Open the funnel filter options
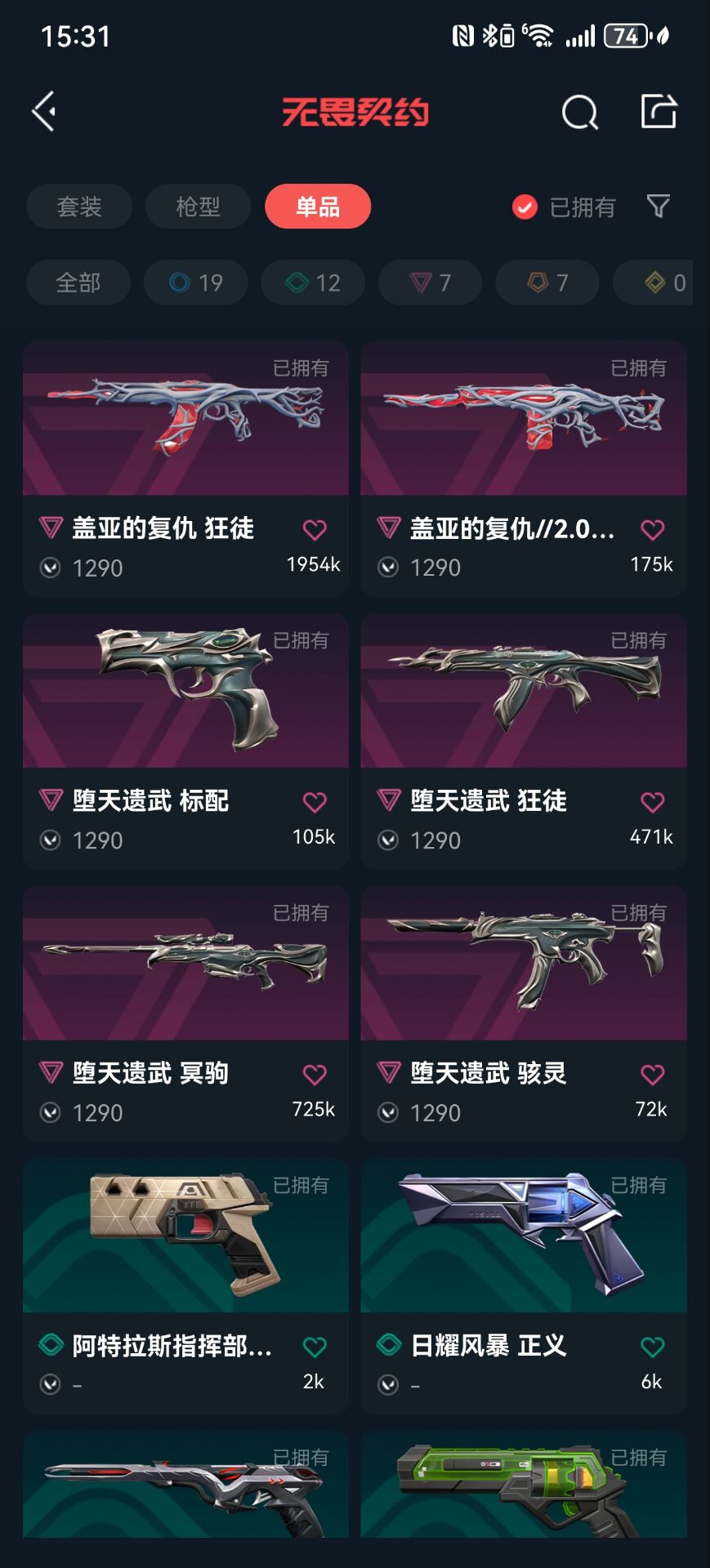The image size is (710, 1568). coord(658,206)
